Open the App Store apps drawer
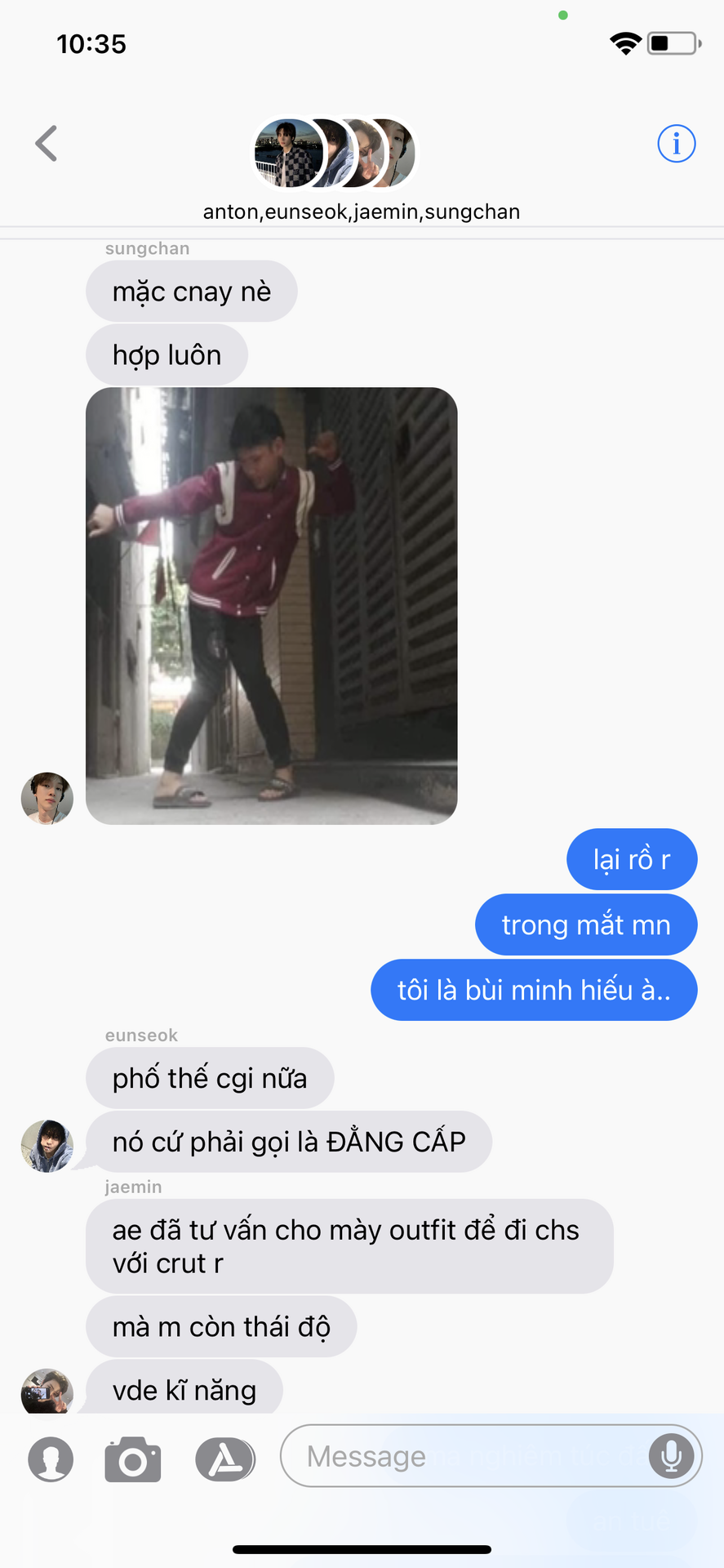 pos(224,1459)
